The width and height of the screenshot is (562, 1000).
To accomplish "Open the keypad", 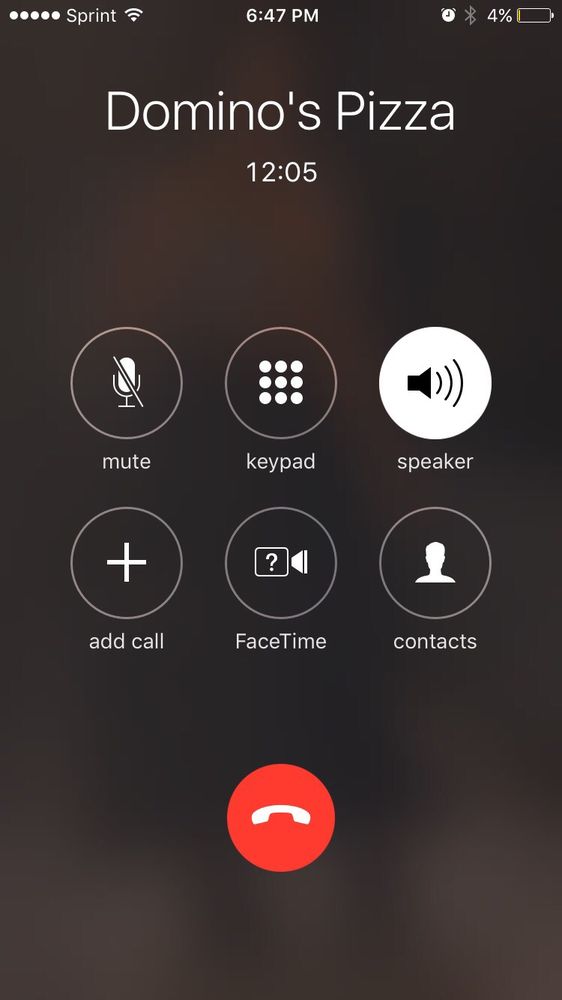I will tap(281, 383).
